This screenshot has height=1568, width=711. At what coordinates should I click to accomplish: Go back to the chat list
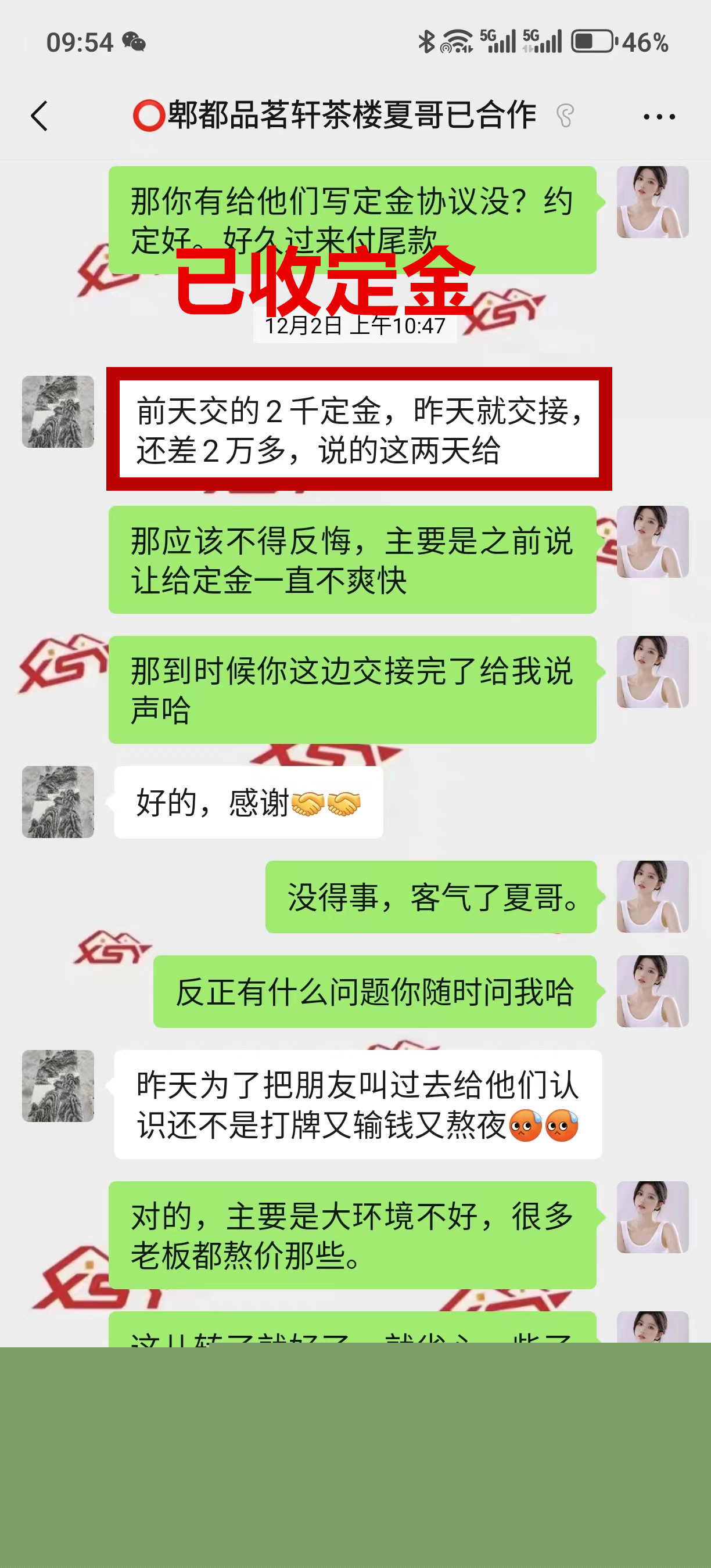(x=39, y=116)
